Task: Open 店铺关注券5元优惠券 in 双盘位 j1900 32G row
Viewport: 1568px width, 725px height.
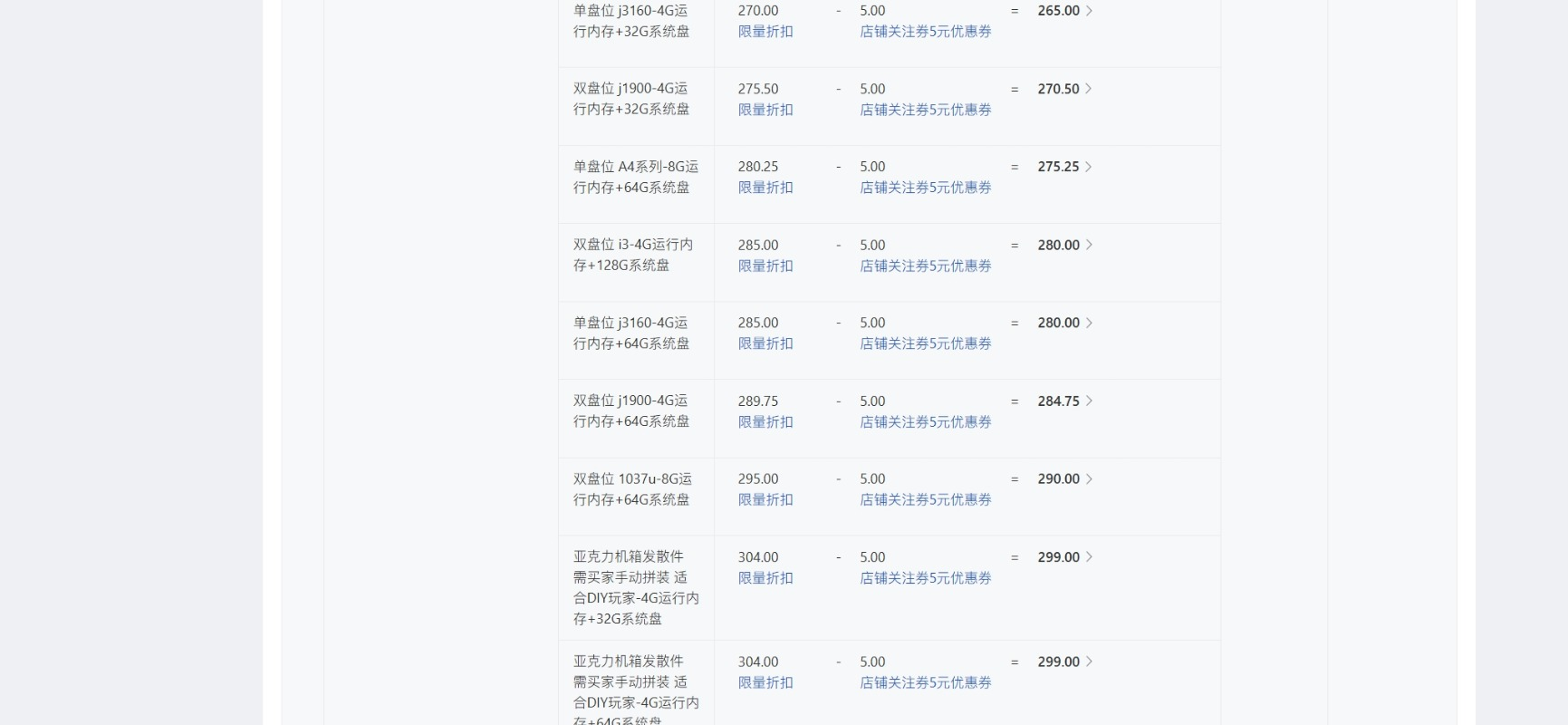Action: [x=926, y=110]
